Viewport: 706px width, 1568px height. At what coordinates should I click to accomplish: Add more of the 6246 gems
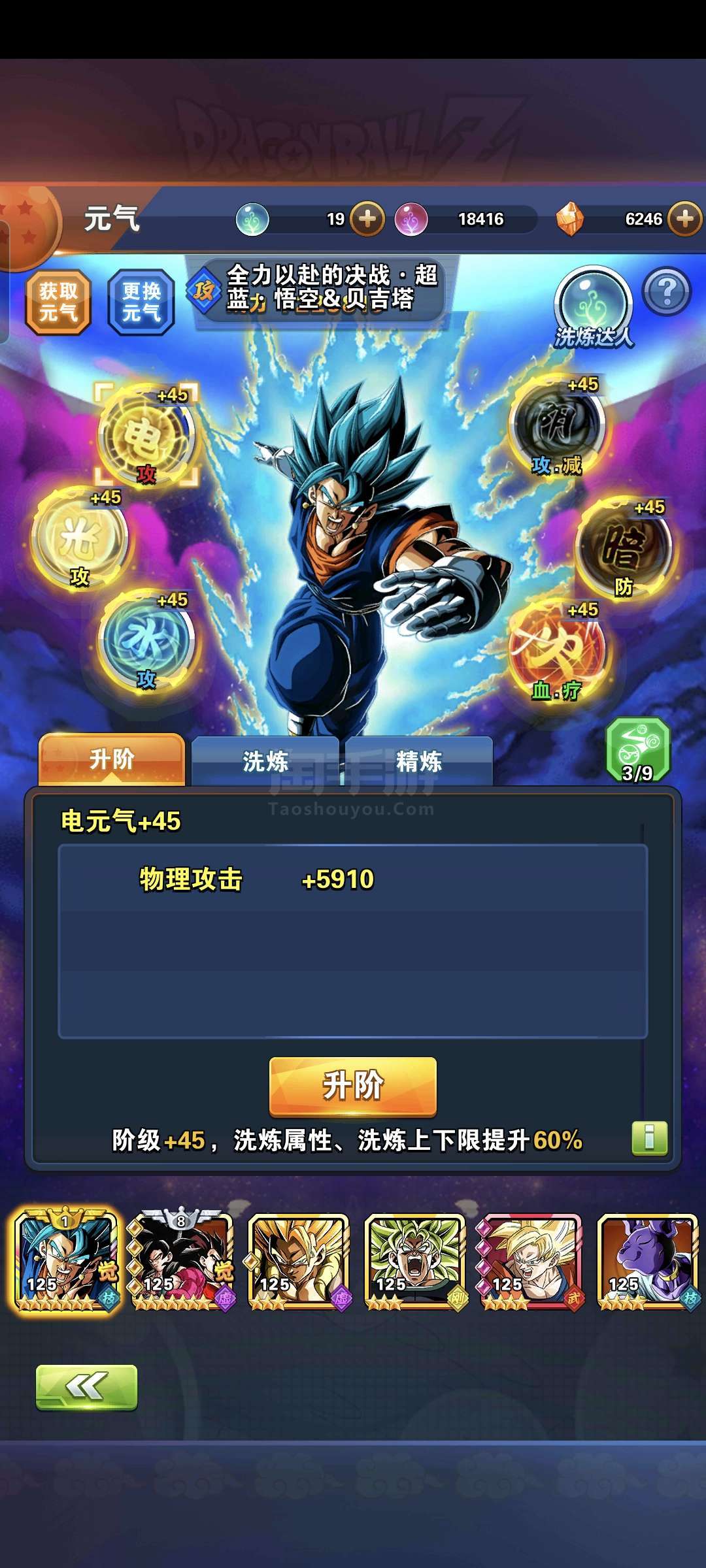coord(685,219)
